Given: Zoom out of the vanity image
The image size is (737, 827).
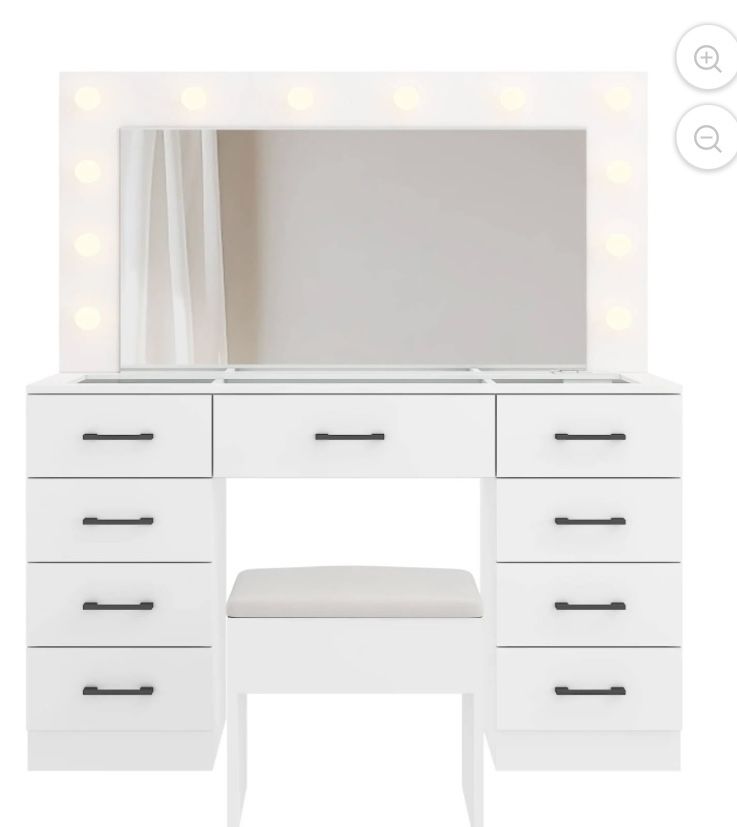Looking at the screenshot, I should (707, 139).
